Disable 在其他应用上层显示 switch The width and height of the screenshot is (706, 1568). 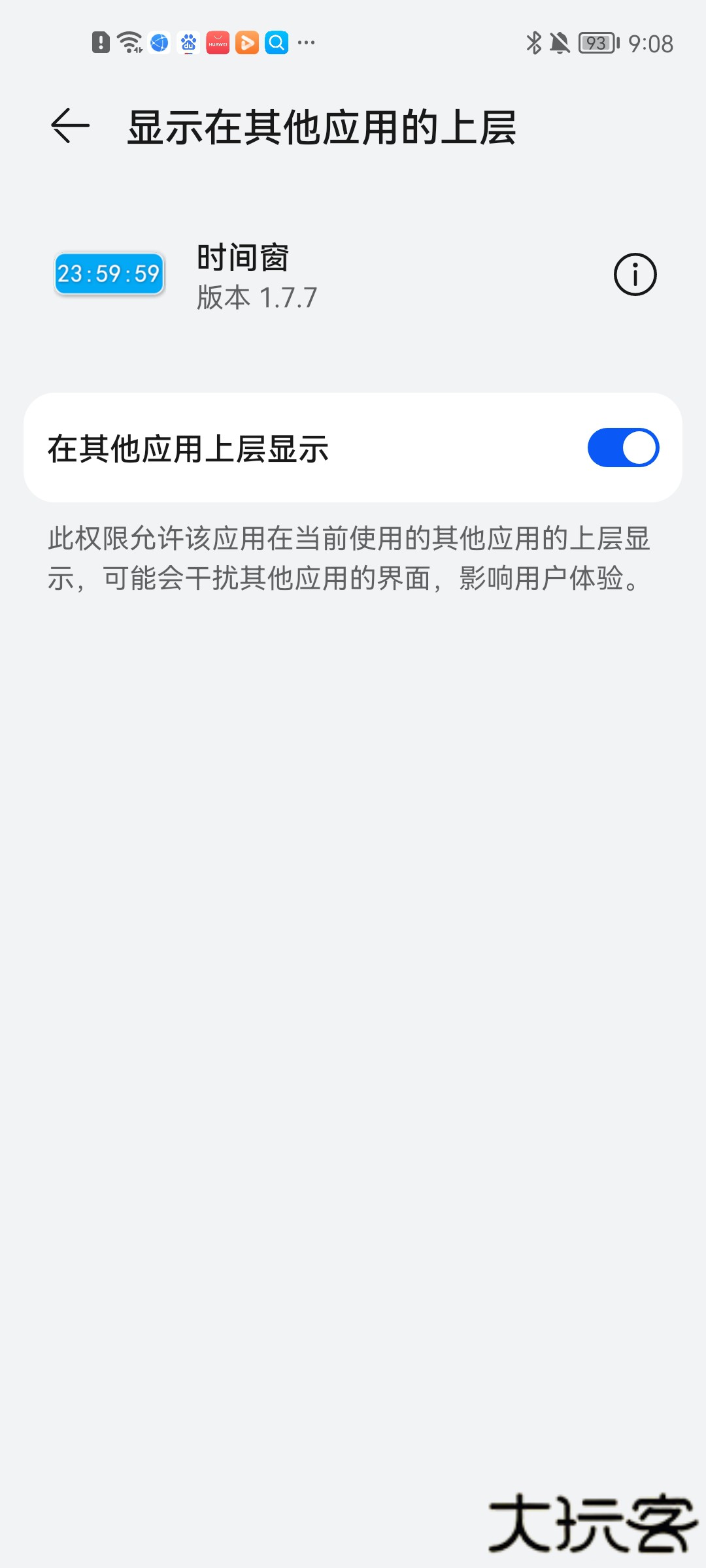click(x=623, y=448)
